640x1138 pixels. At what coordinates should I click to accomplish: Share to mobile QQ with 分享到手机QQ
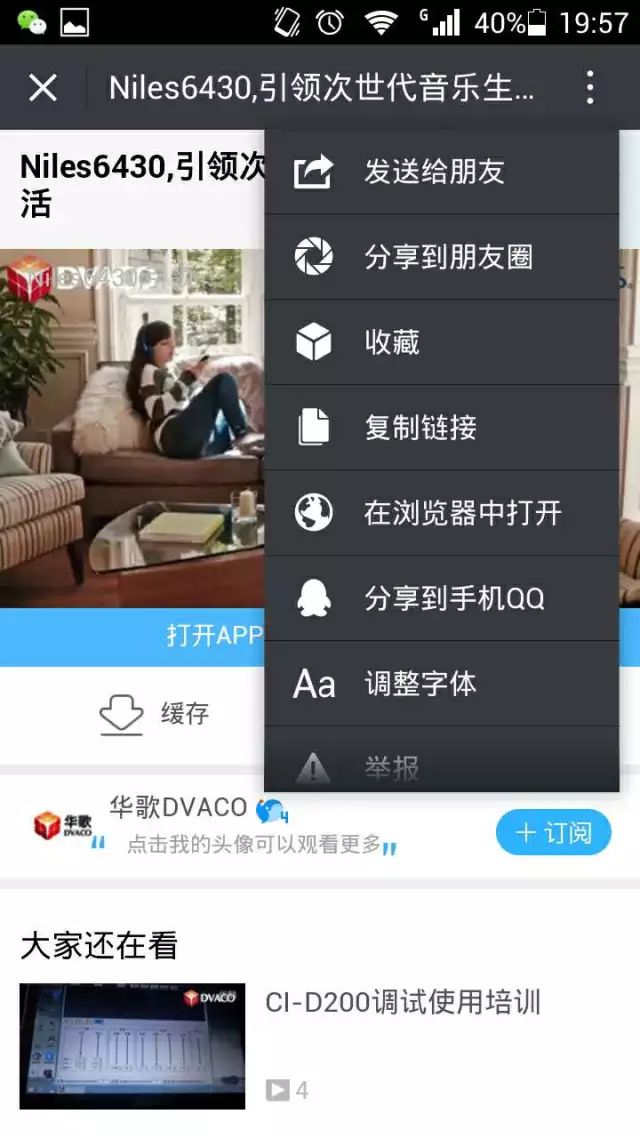442,599
